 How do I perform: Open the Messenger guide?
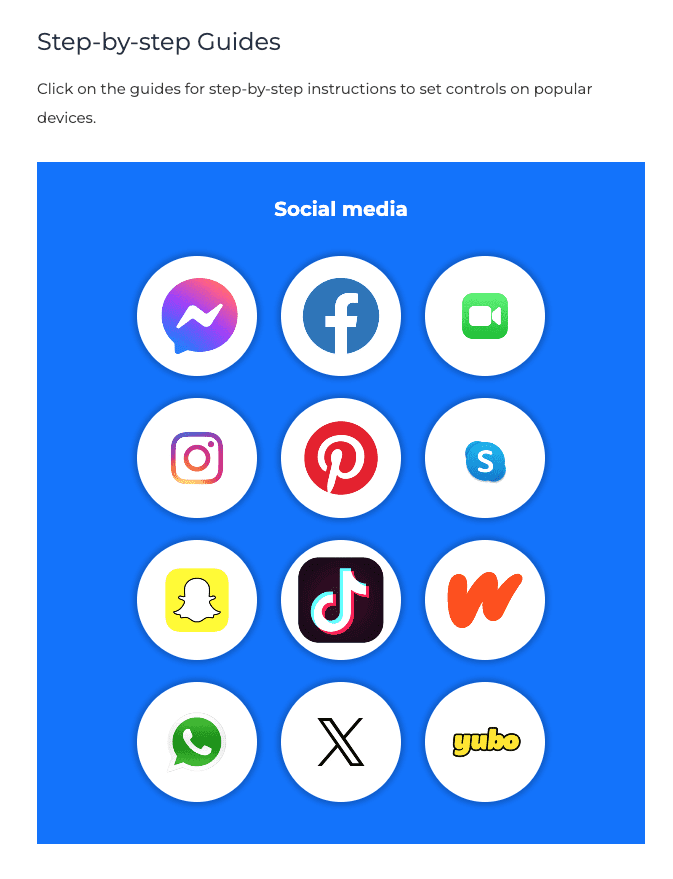[197, 316]
